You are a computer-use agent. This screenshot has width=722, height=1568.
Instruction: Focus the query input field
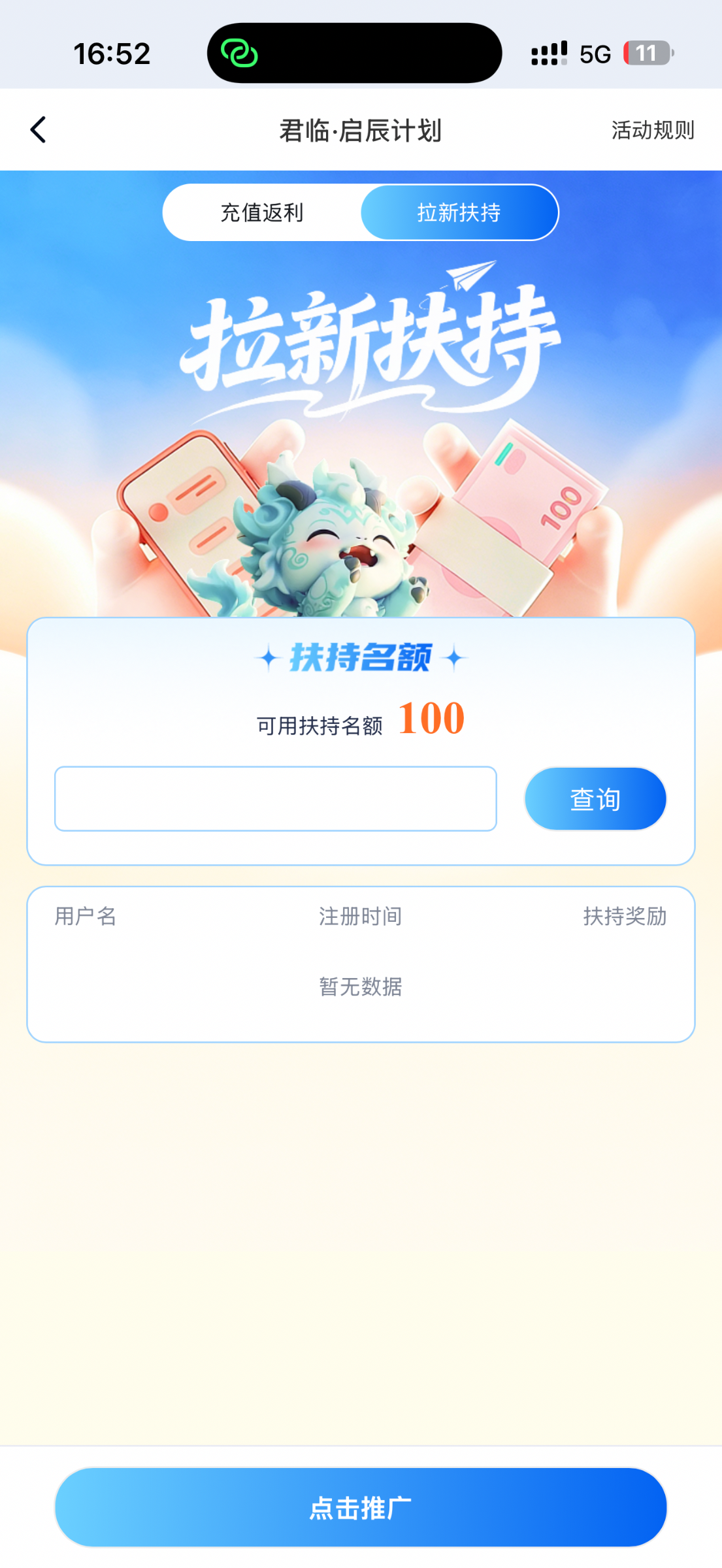(x=275, y=798)
